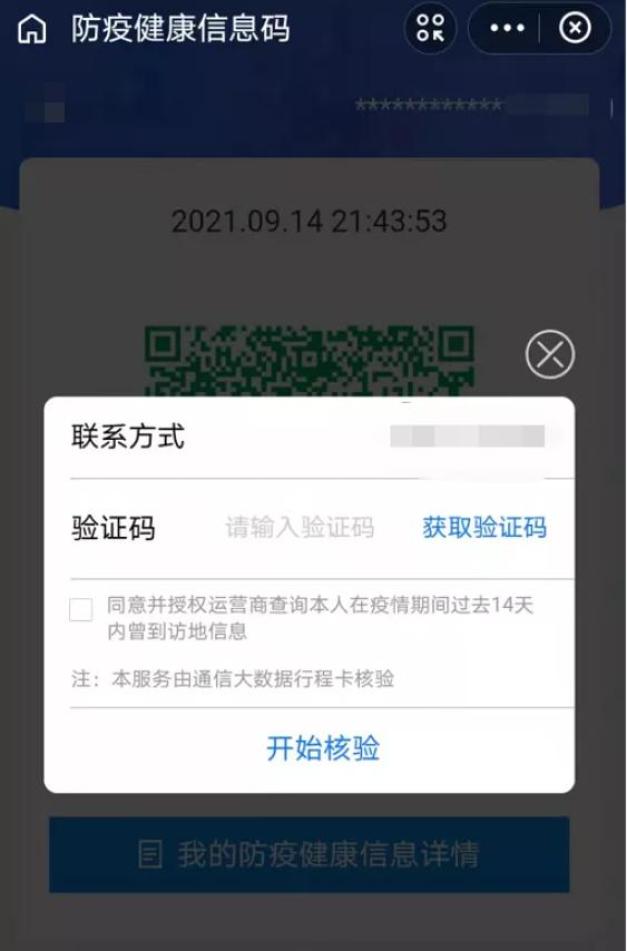The height and width of the screenshot is (951, 627).
Task: Go to the mini program home icon
Action: (x=32, y=29)
